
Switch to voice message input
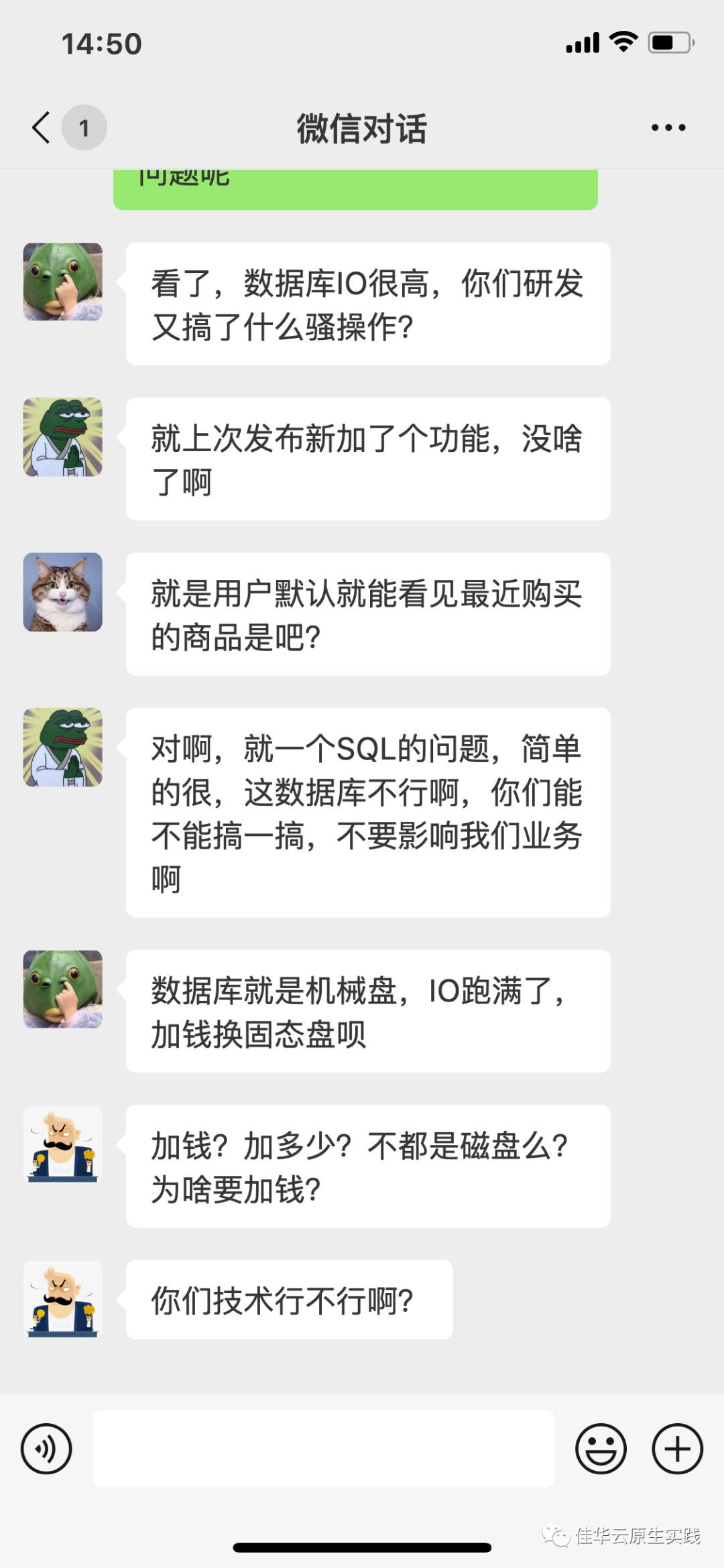[x=46, y=1449]
